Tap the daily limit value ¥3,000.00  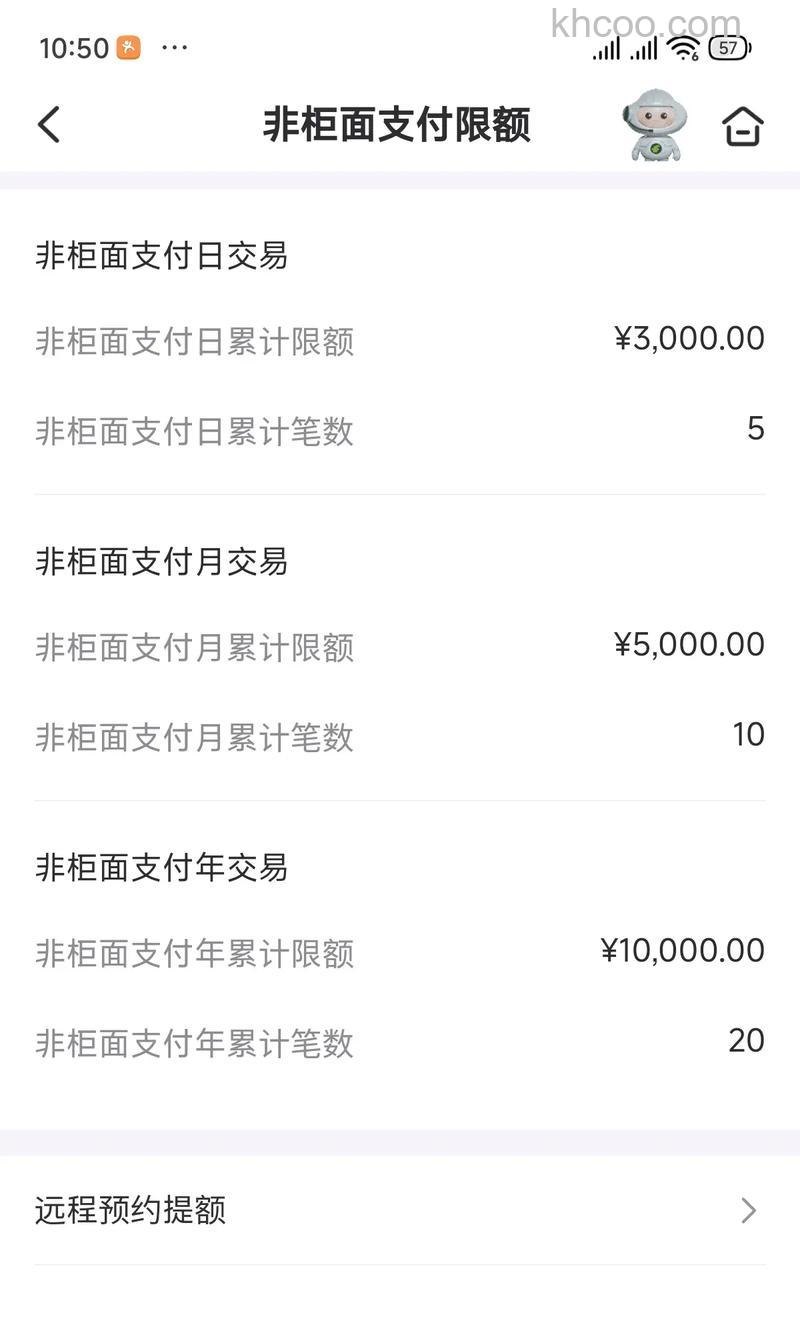point(687,338)
